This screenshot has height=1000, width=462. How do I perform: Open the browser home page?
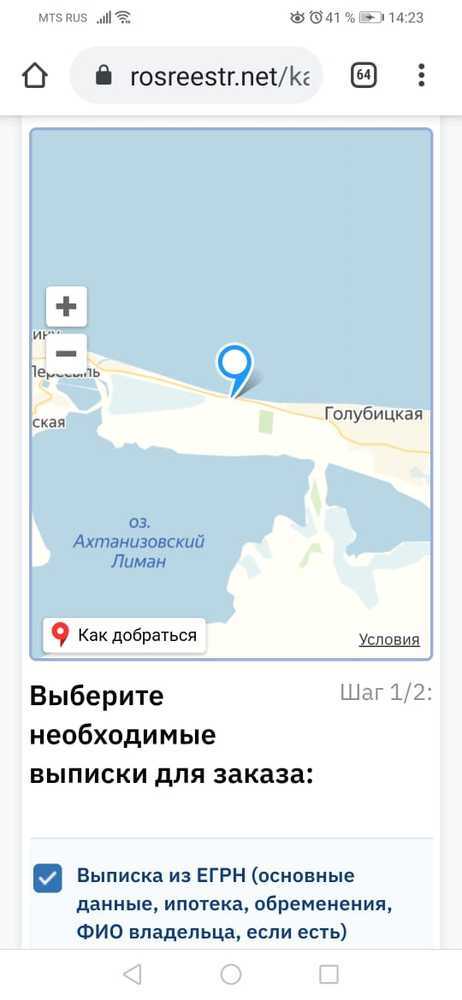pyautogui.click(x=35, y=76)
